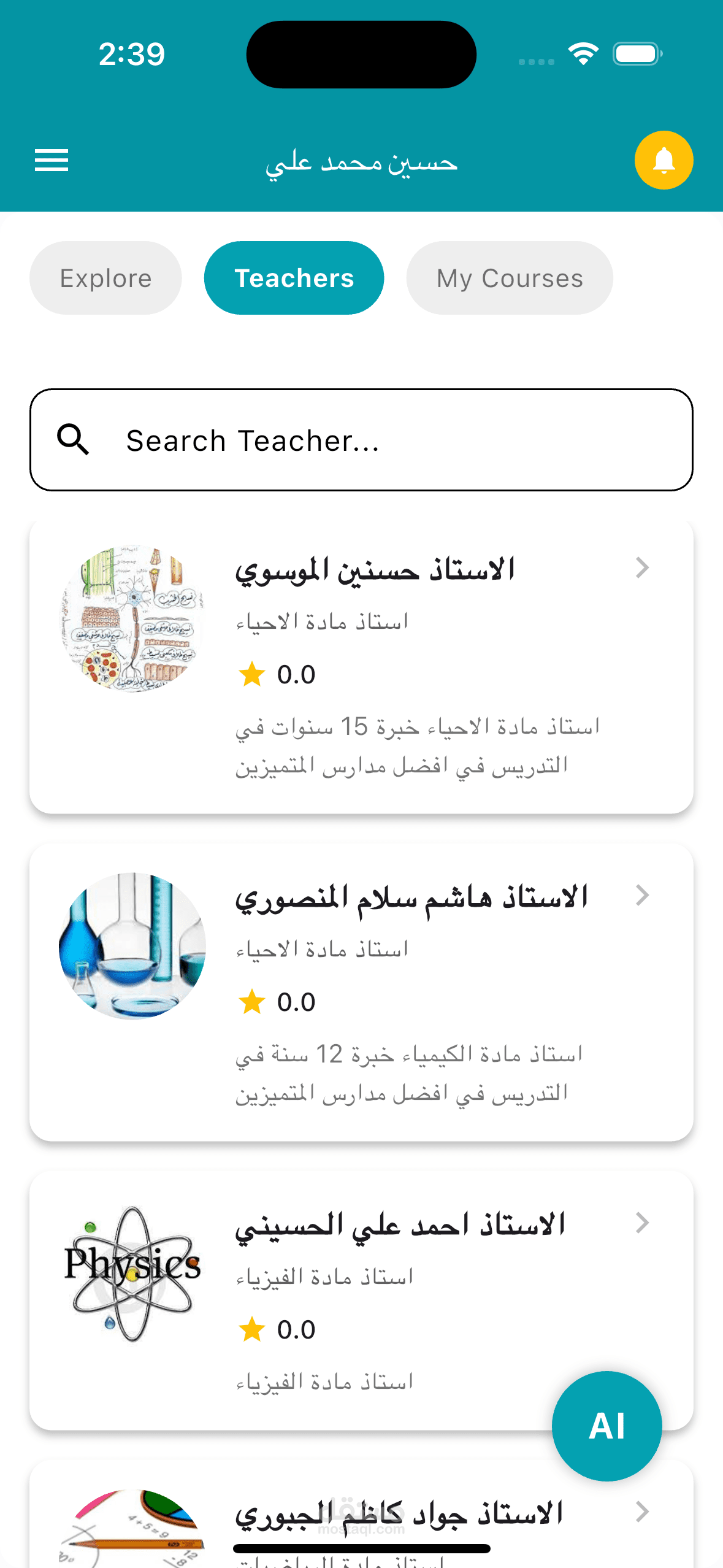Open the yellow notifications bell
Image resolution: width=723 pixels, height=1568 pixels.
point(664,160)
